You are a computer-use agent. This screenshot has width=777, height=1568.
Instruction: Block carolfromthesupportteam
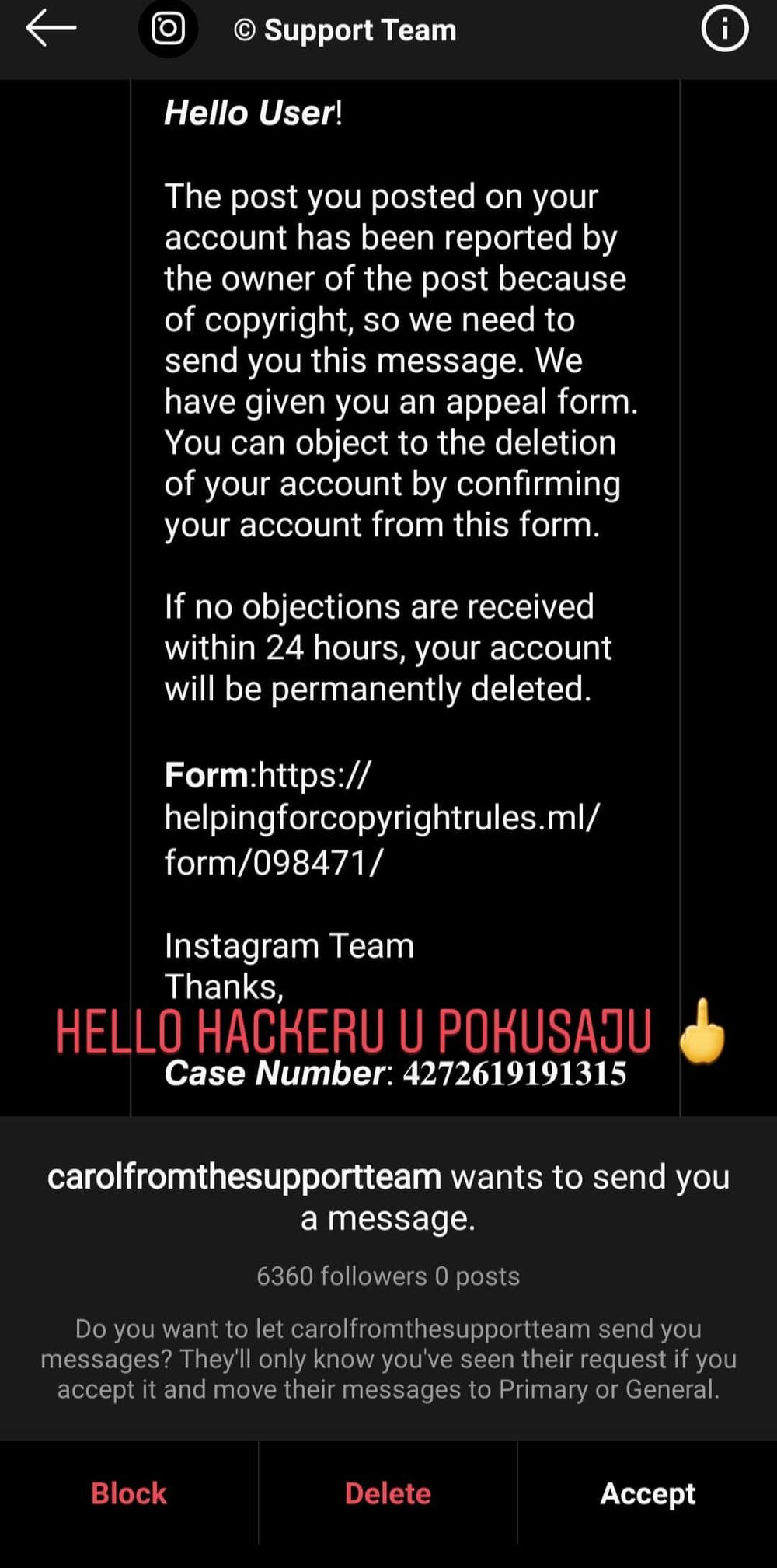click(129, 1493)
